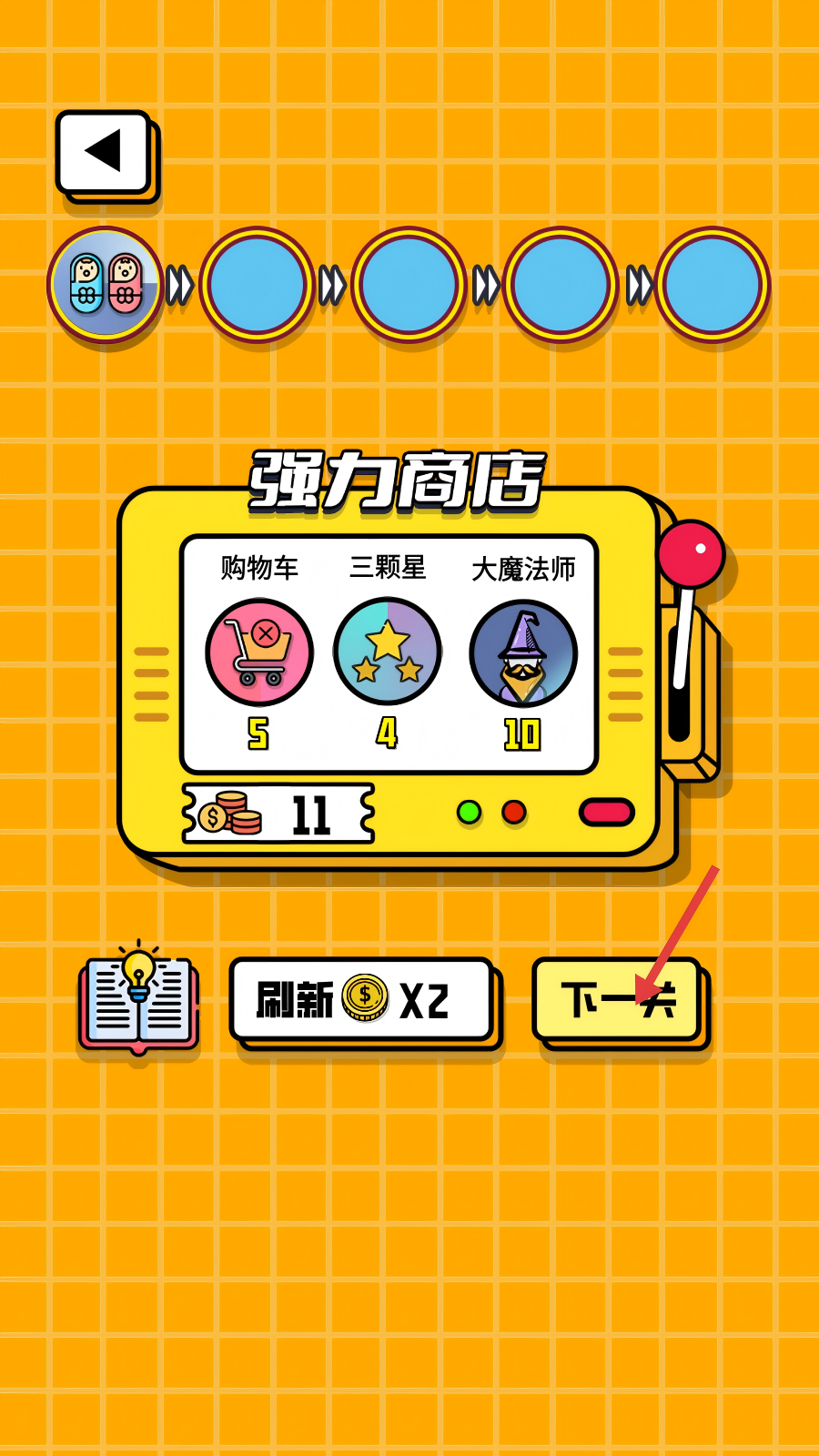This screenshot has width=819, height=1456.
Task: Go back with the arrow button
Action: pos(104,152)
